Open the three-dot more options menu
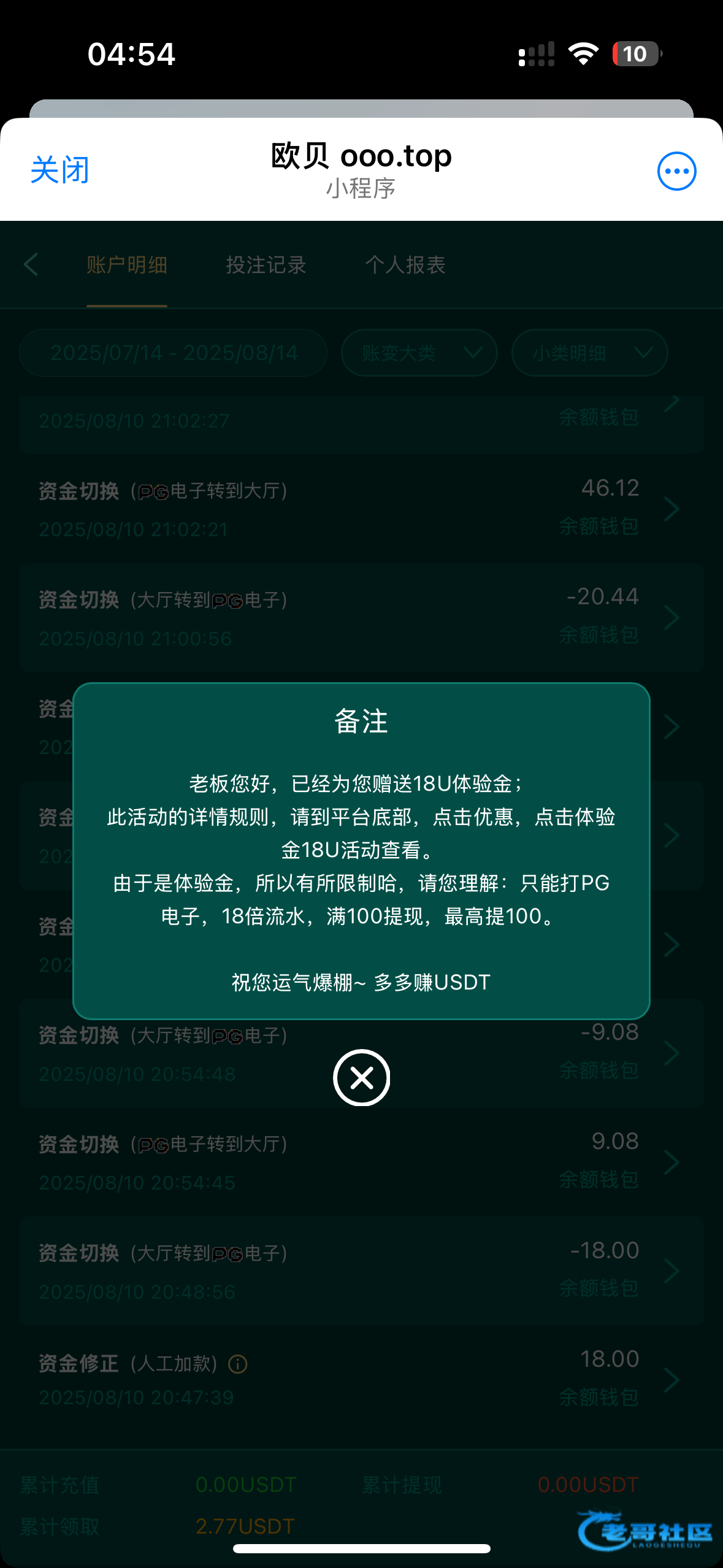Screen dimensions: 723x1568 coord(676,171)
